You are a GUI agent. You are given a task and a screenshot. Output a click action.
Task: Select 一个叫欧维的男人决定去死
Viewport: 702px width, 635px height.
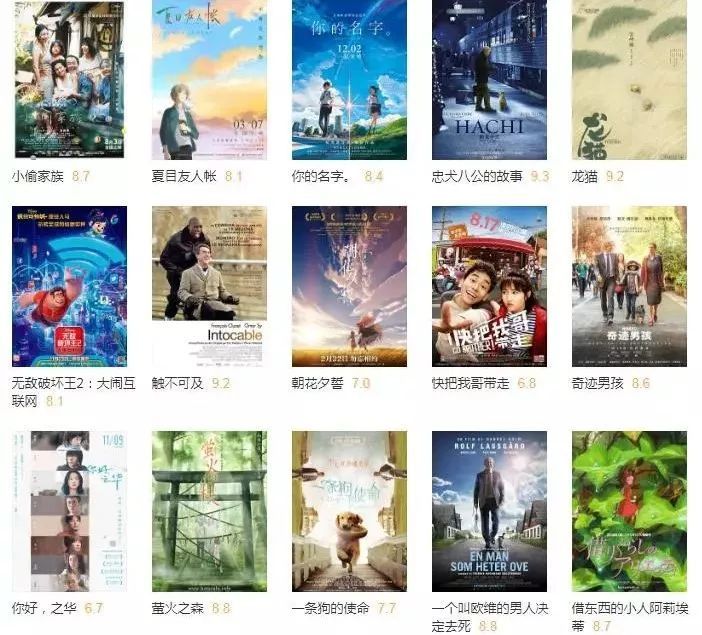489,511
